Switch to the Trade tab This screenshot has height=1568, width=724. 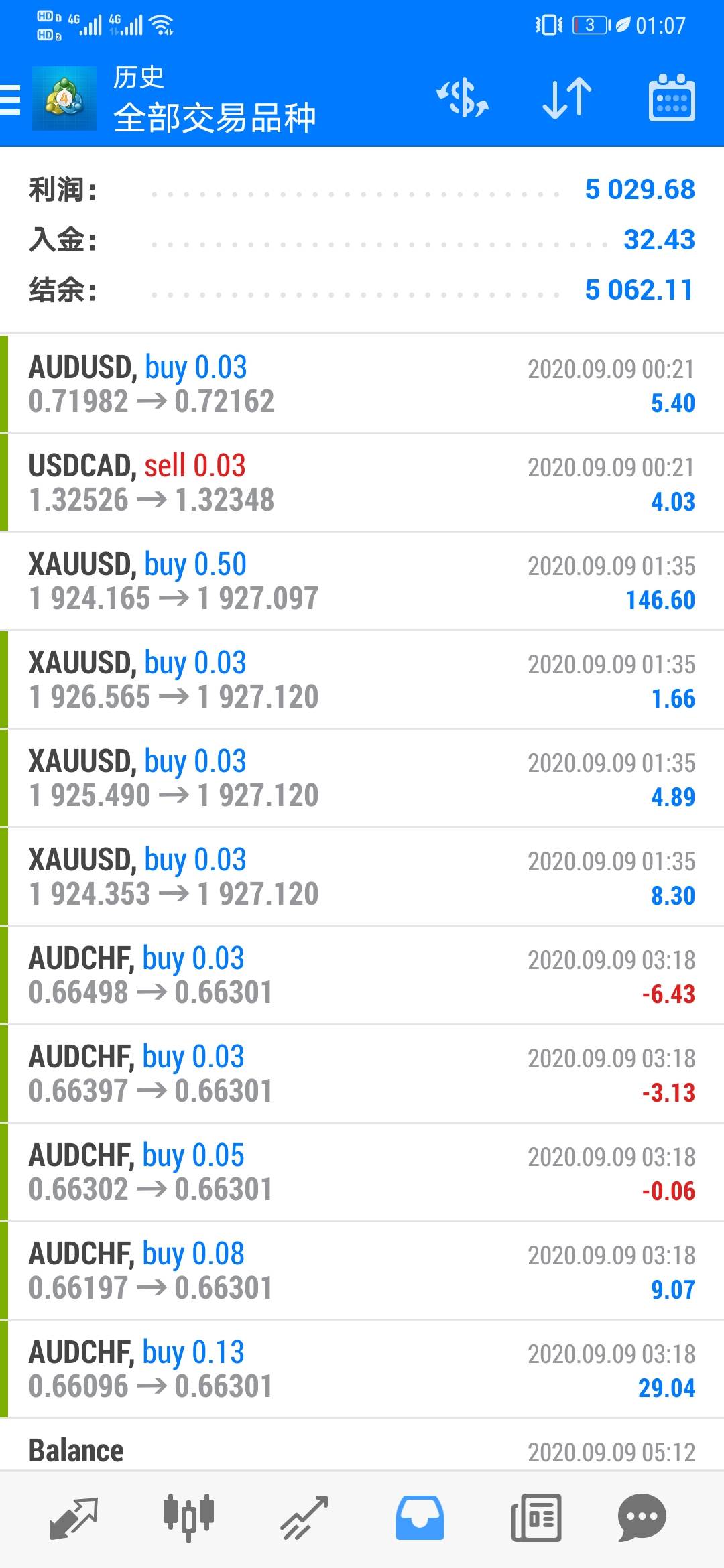(304, 1518)
